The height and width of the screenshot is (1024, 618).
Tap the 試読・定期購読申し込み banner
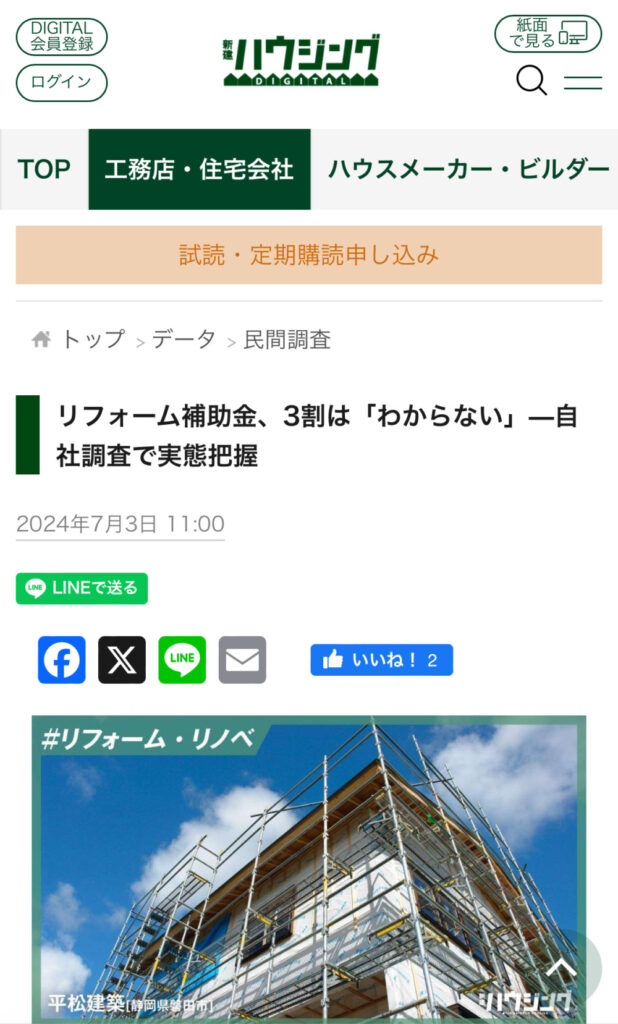pyautogui.click(x=309, y=255)
